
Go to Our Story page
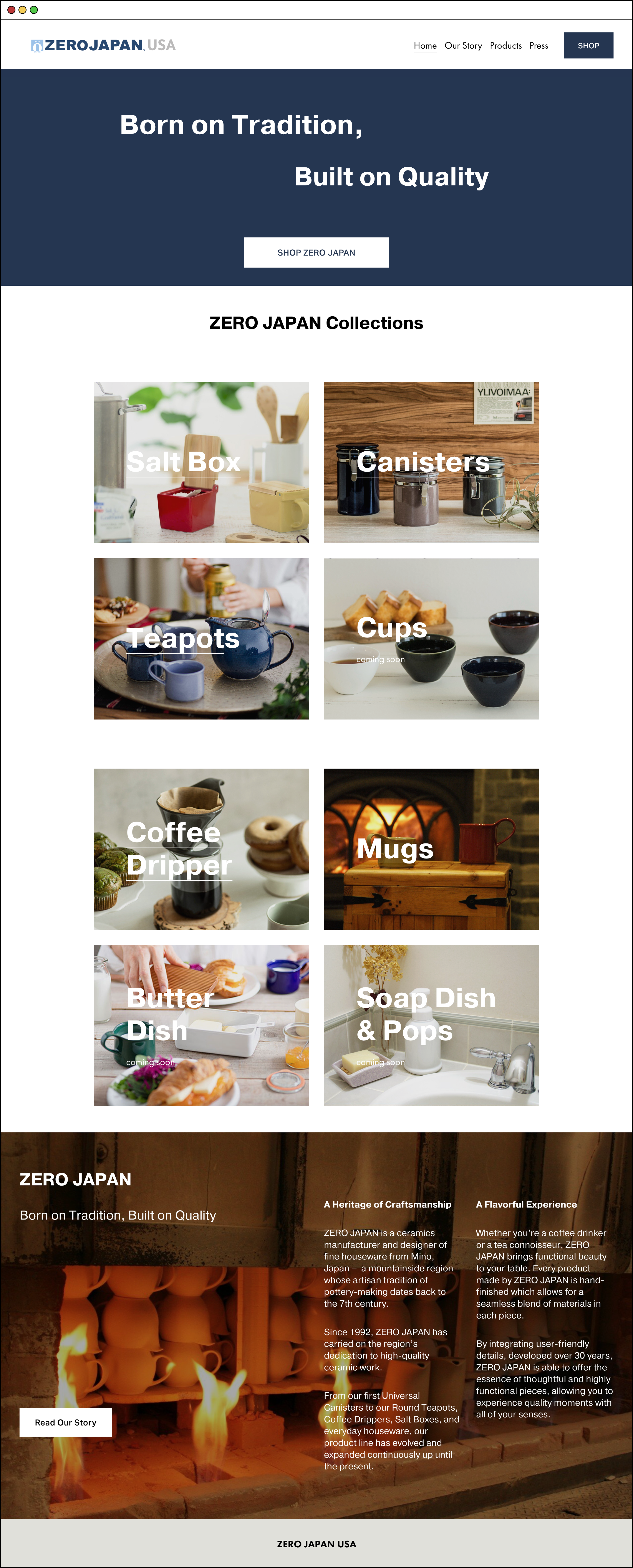463,46
